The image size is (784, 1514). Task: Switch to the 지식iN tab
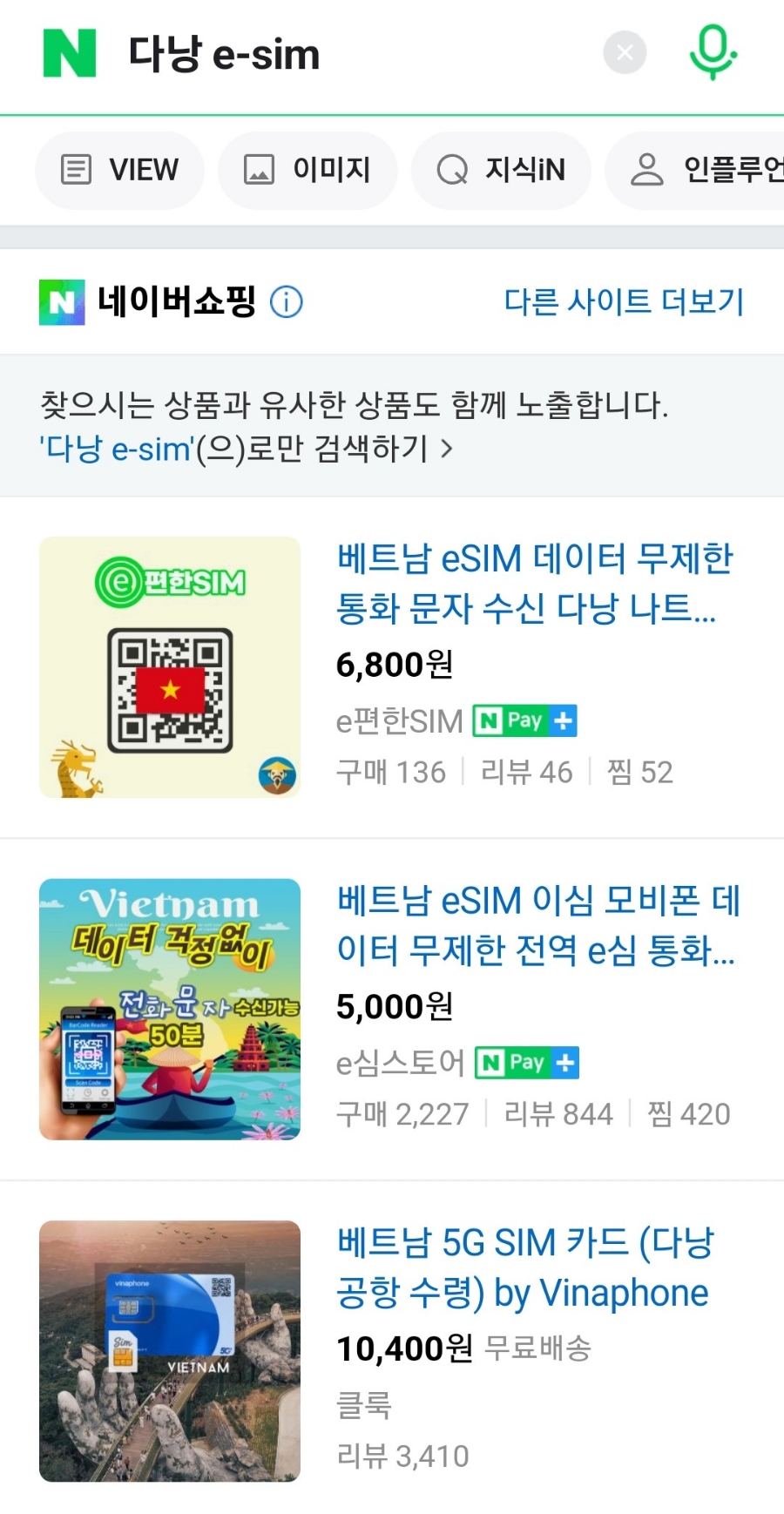pos(501,170)
